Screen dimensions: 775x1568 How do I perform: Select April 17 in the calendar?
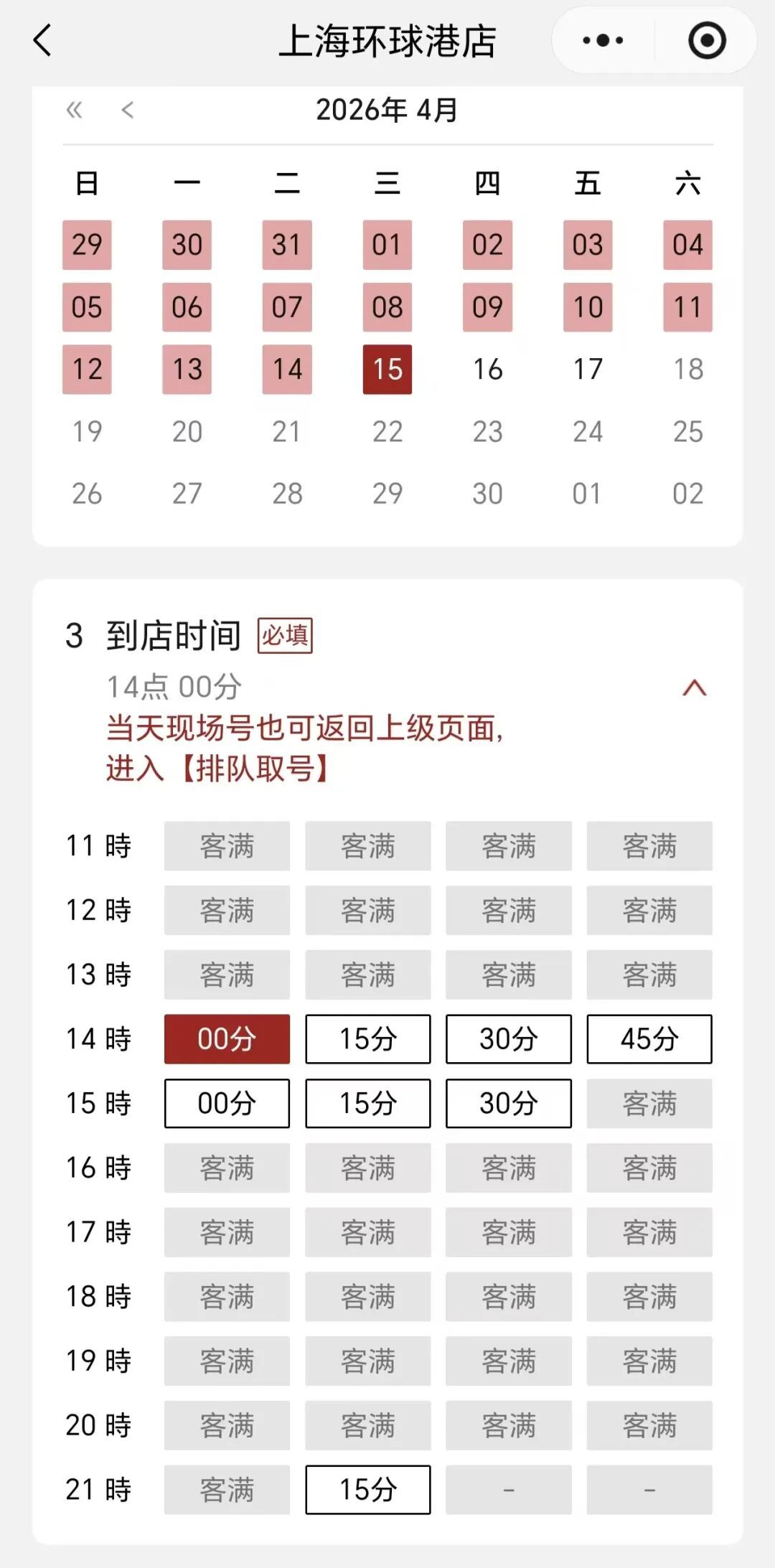[587, 370]
